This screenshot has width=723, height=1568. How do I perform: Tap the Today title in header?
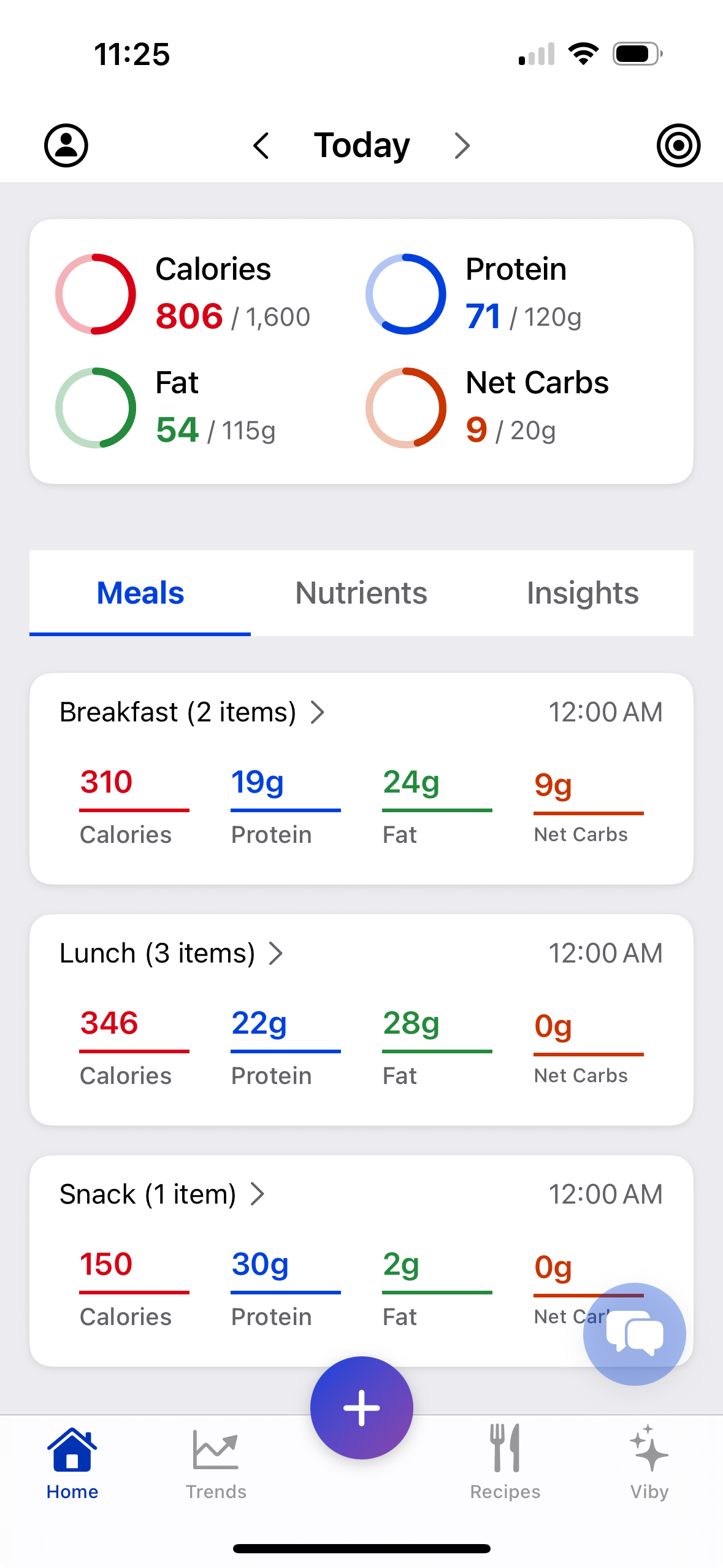click(361, 145)
